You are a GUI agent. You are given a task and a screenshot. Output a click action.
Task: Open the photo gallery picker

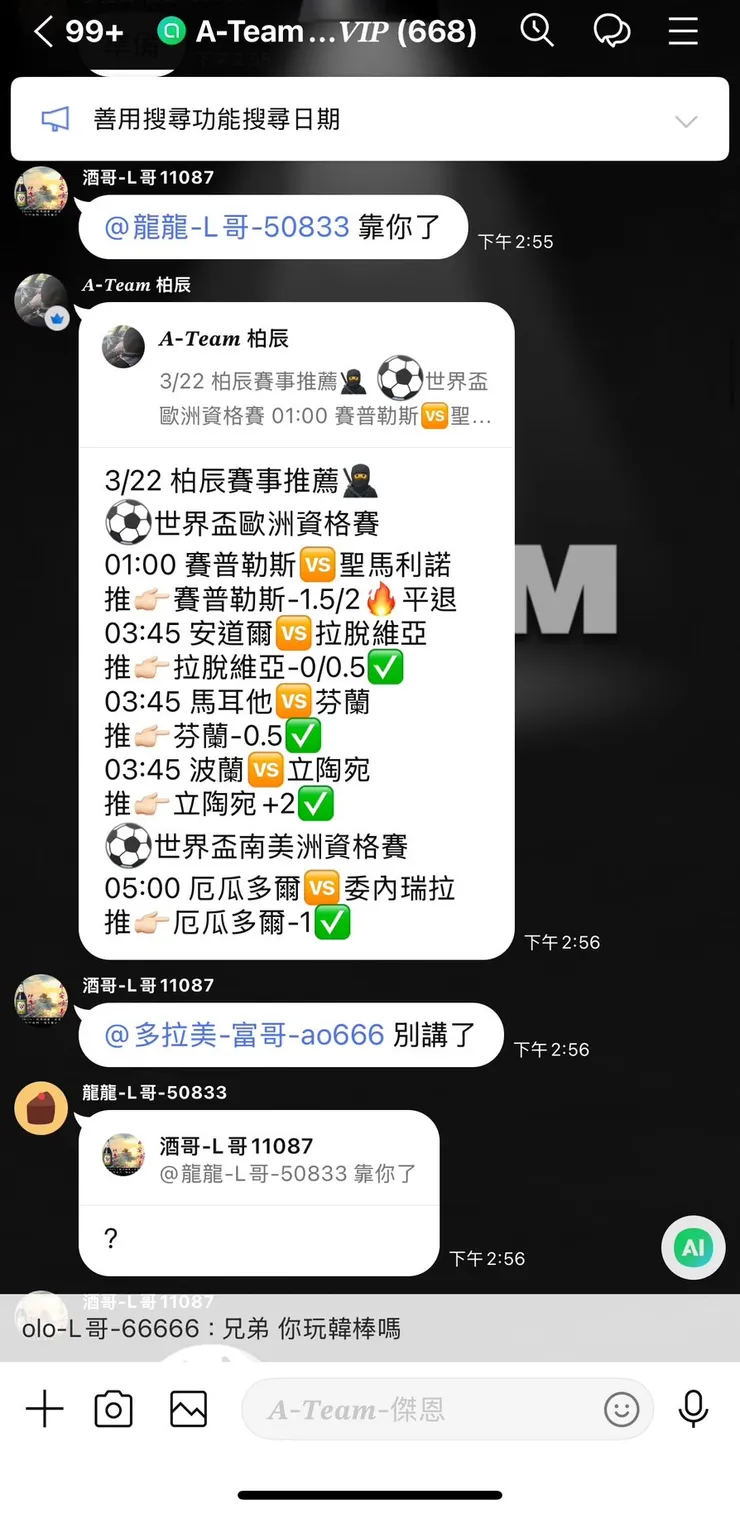click(187, 1408)
